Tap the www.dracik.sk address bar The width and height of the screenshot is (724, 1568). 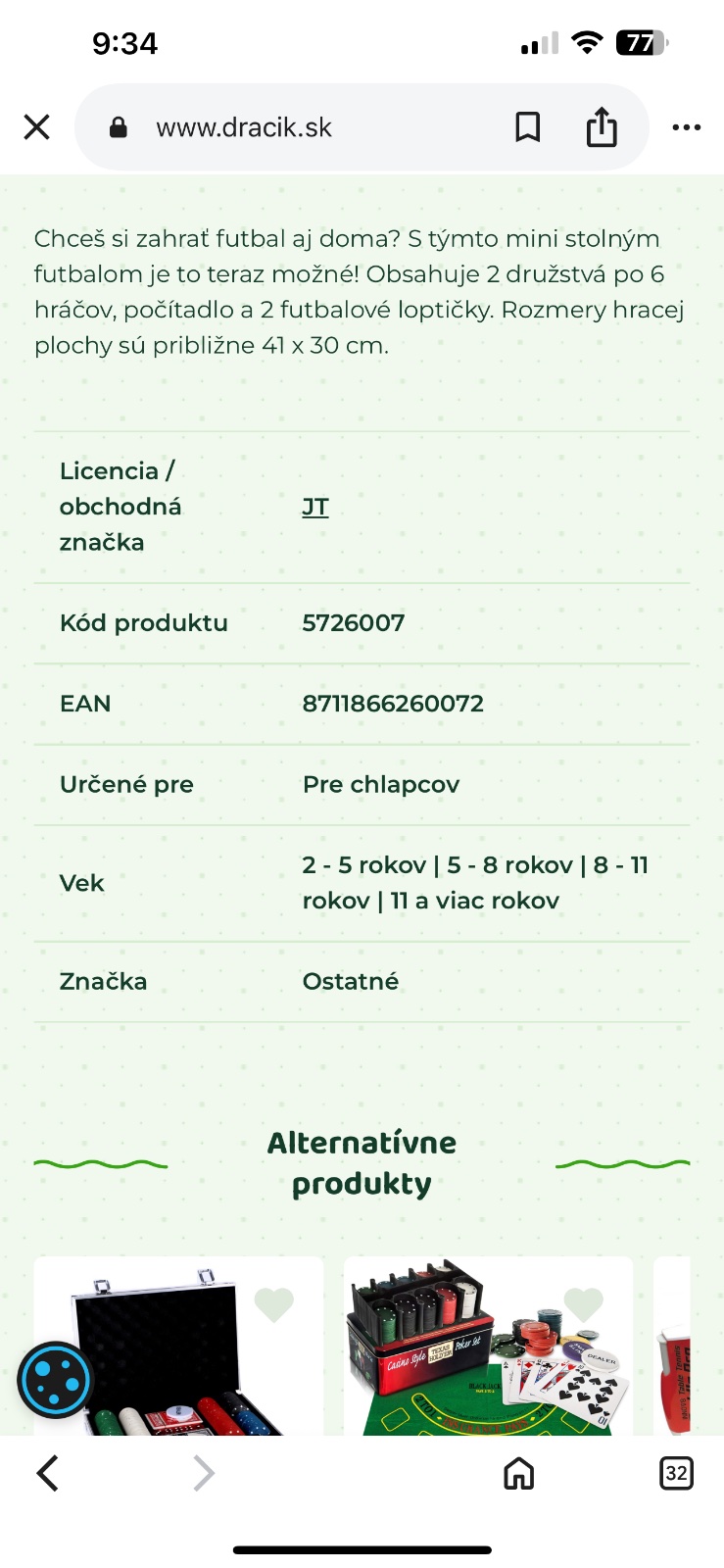294,127
